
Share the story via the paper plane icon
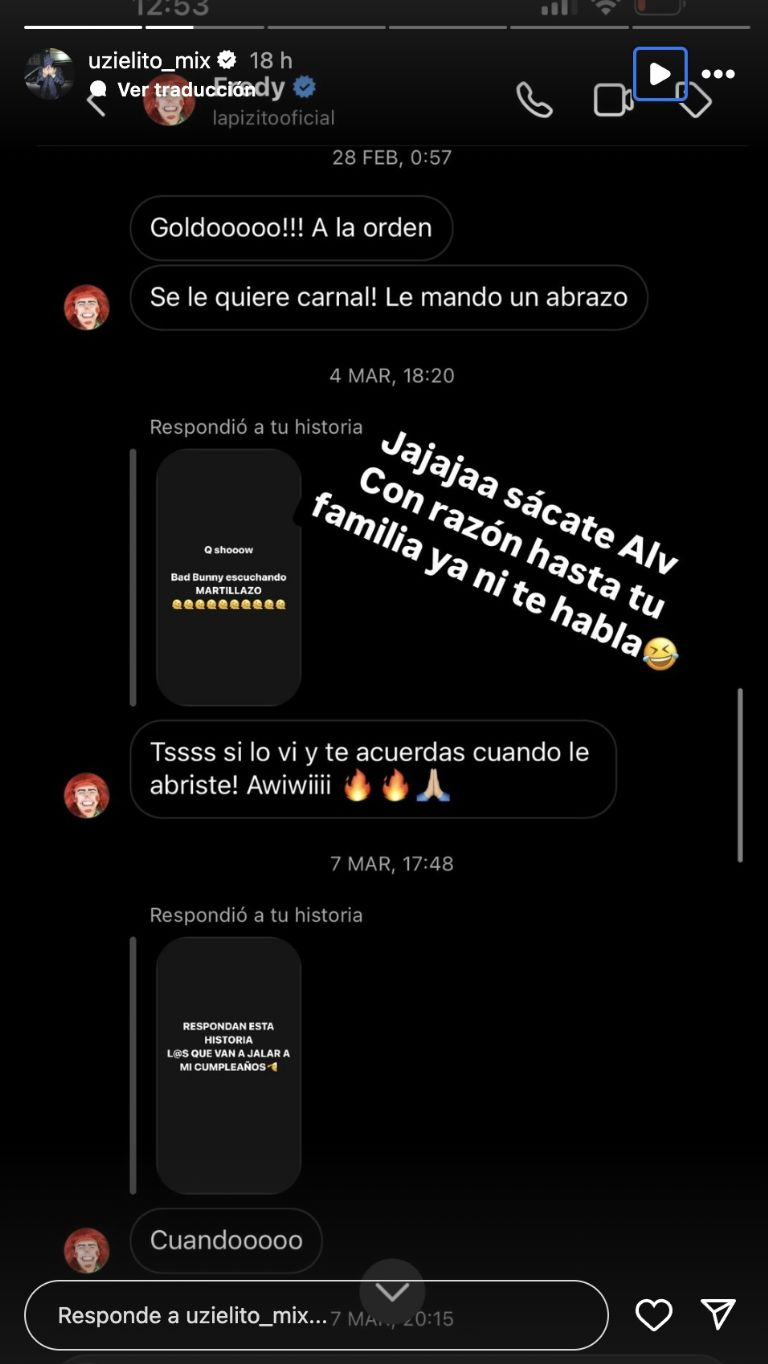tap(718, 1315)
